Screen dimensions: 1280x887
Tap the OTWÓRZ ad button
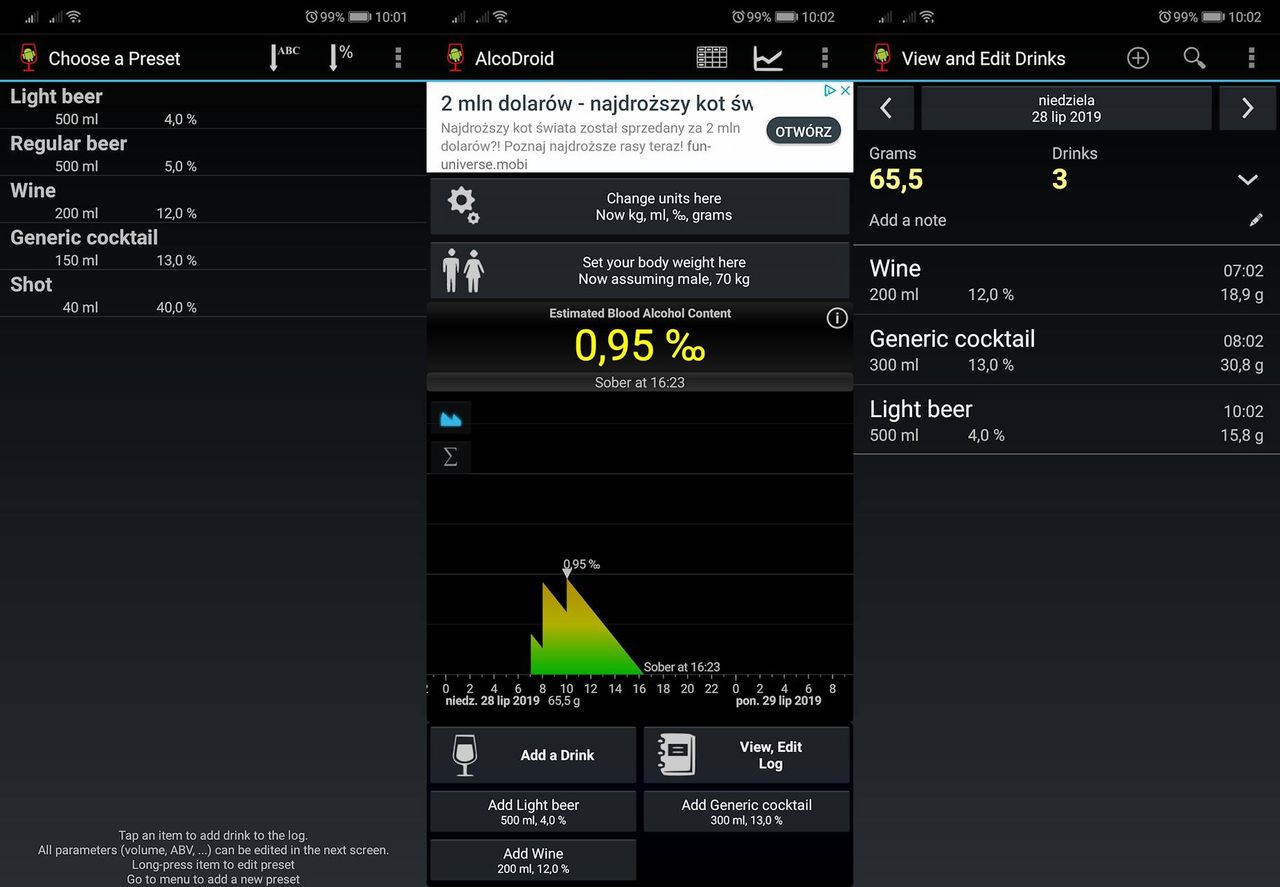804,132
